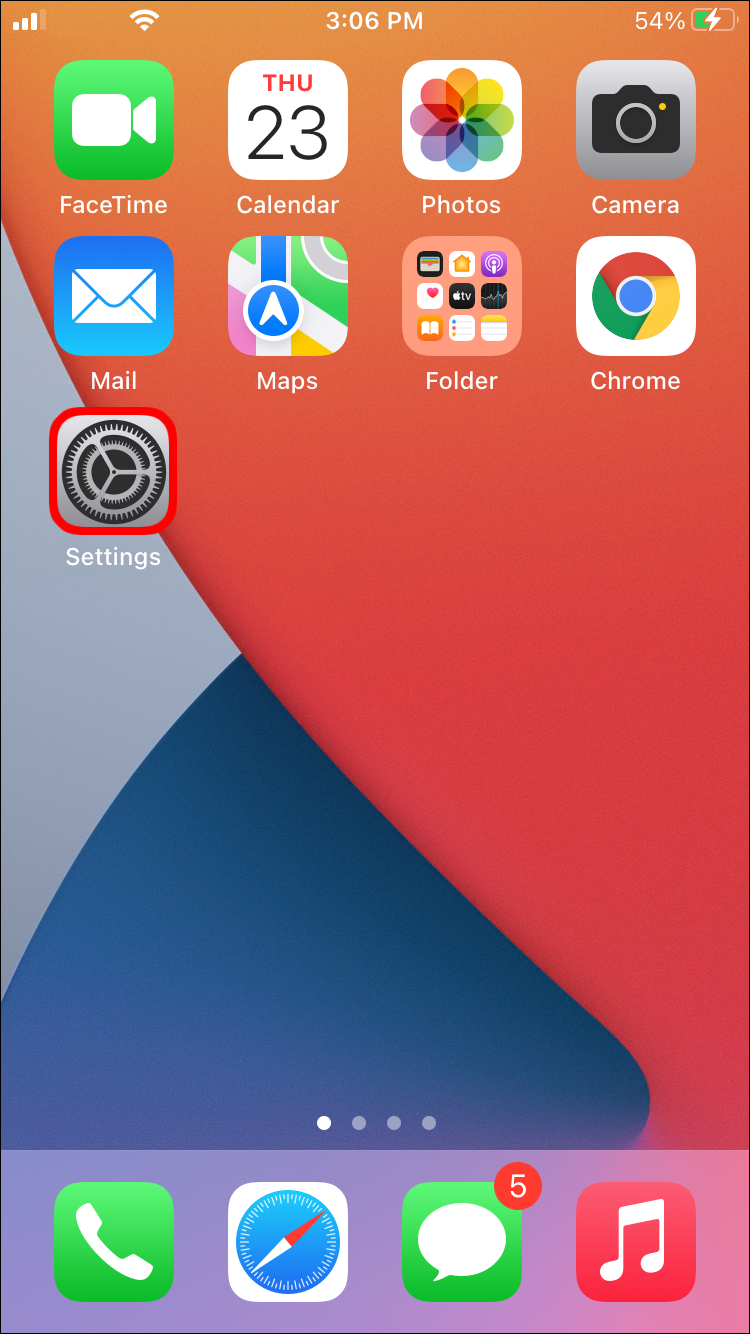Viewport: 750px width, 1334px height.
Task: Open the Photos app
Action: (461, 120)
